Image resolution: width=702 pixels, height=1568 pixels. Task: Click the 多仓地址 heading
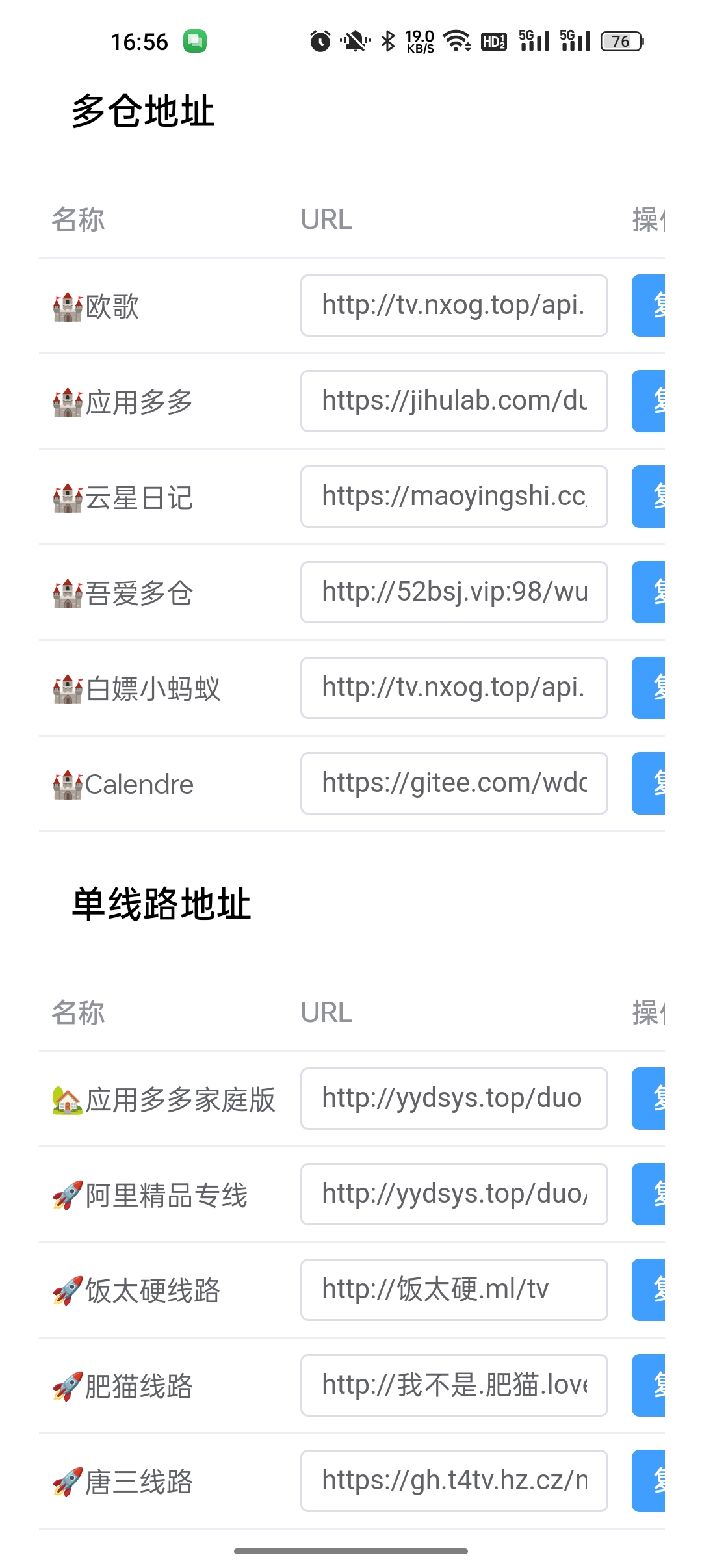click(x=143, y=111)
